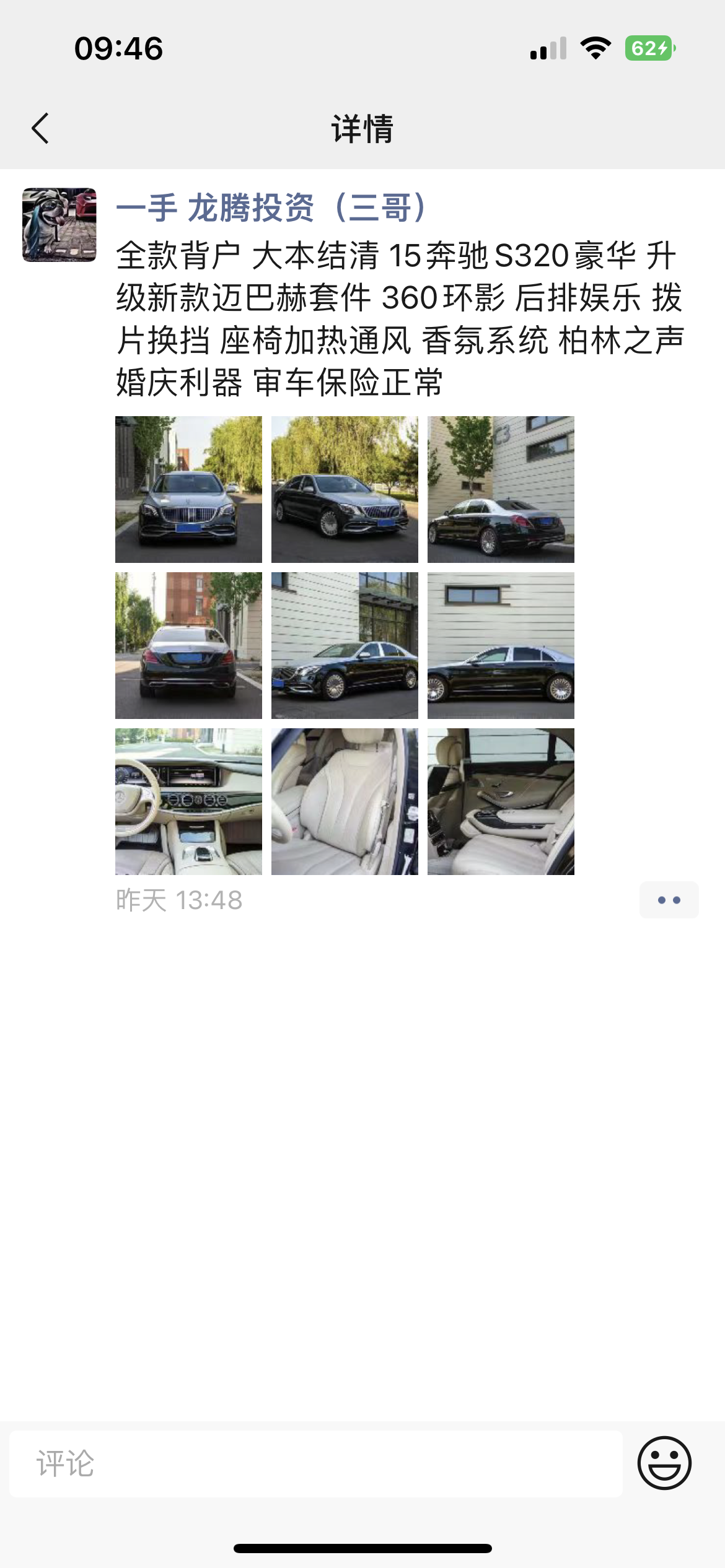Open the two-dot like and comment menu

(669, 900)
